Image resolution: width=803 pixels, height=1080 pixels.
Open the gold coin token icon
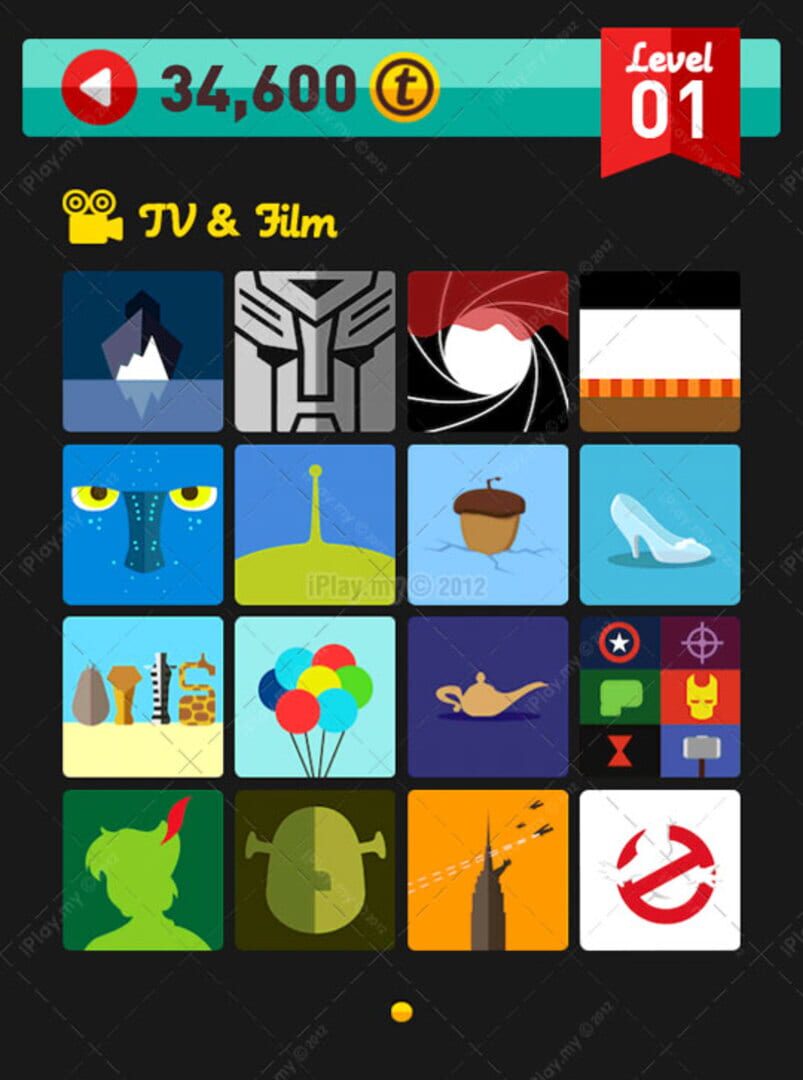(x=404, y=89)
